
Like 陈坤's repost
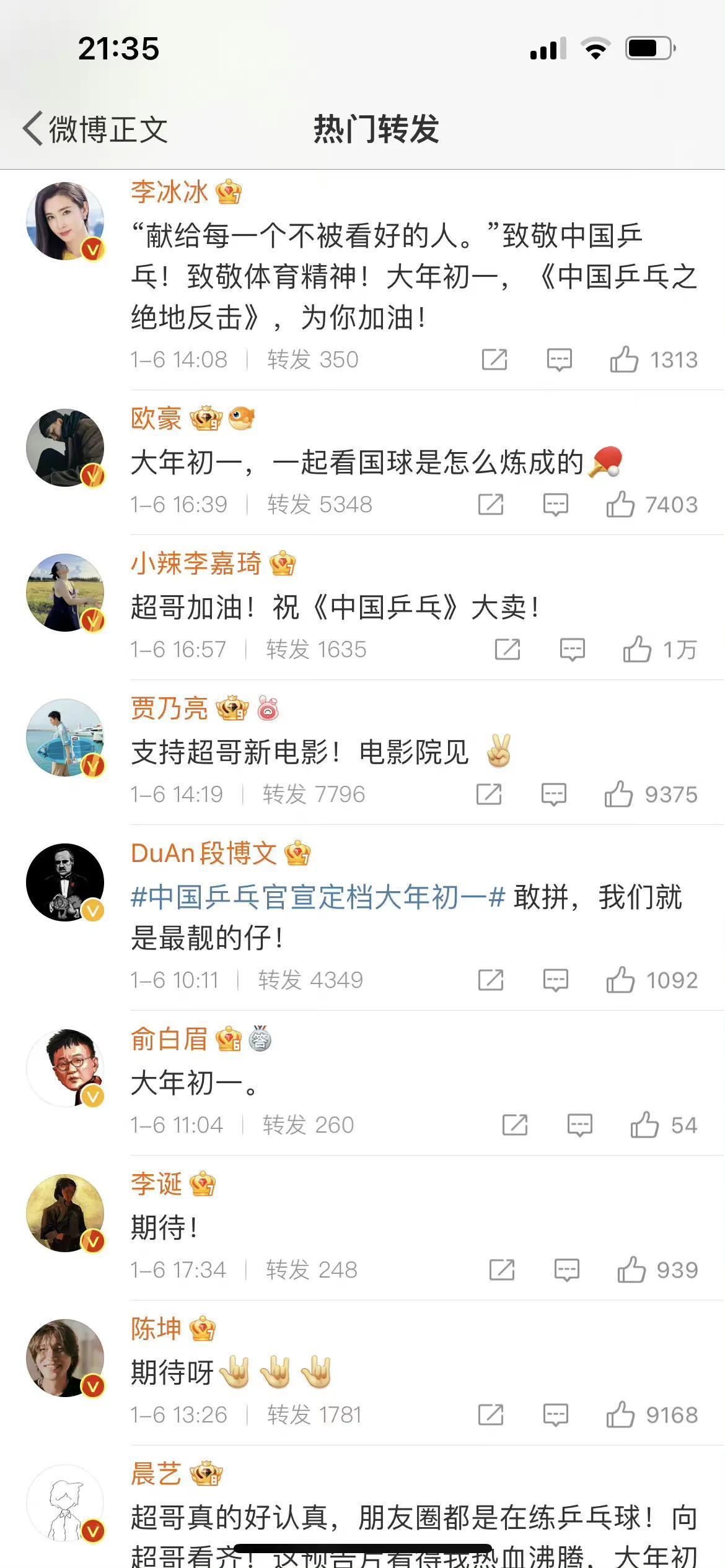click(620, 1415)
